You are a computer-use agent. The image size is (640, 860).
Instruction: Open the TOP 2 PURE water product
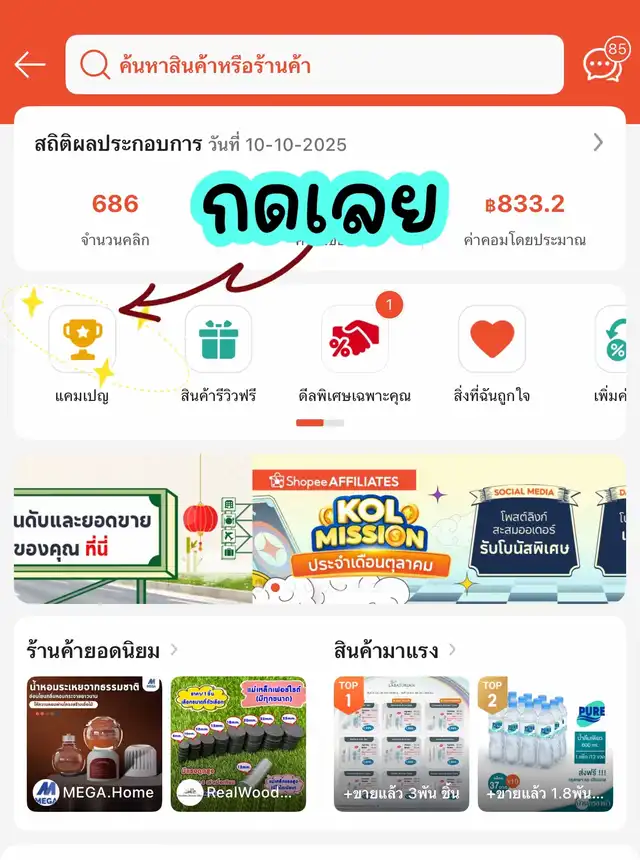545,744
